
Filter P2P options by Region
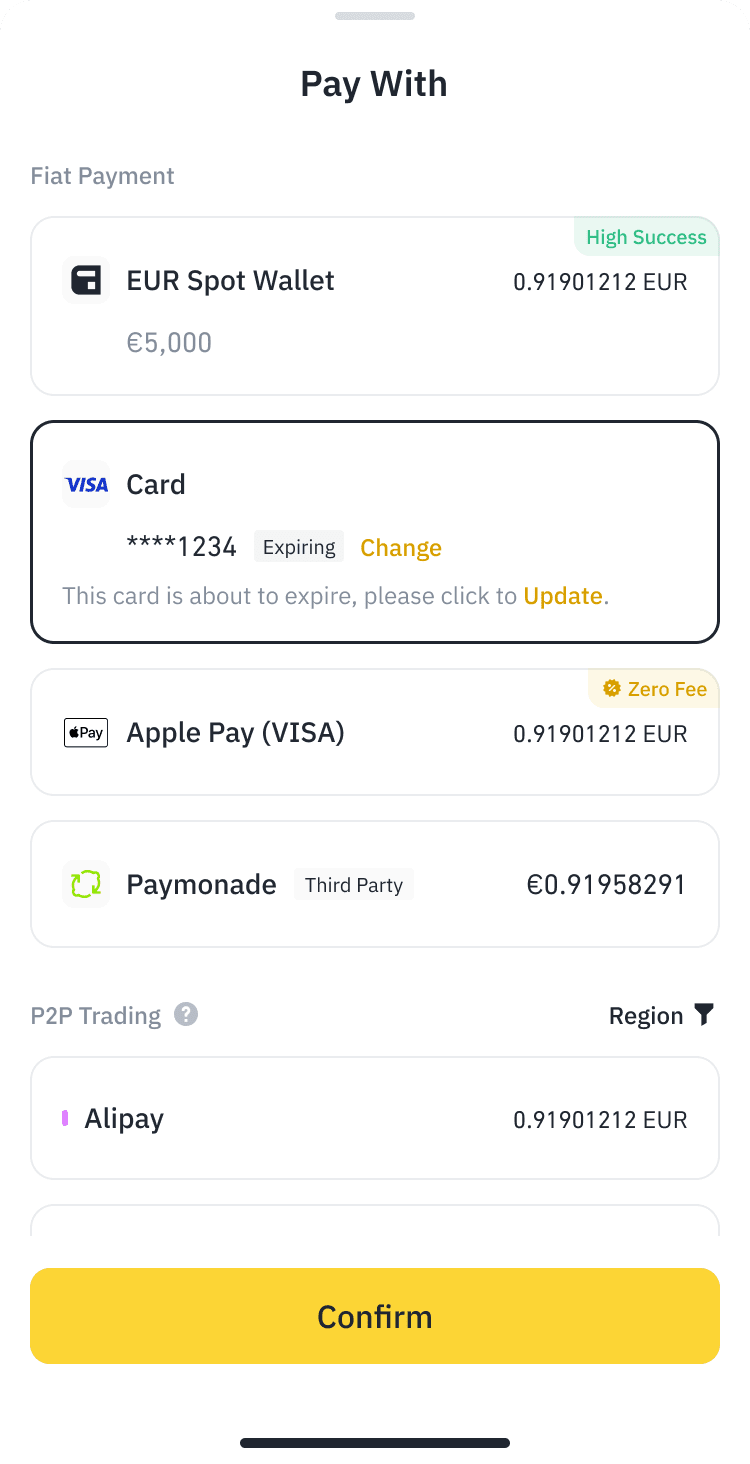pos(662,1016)
